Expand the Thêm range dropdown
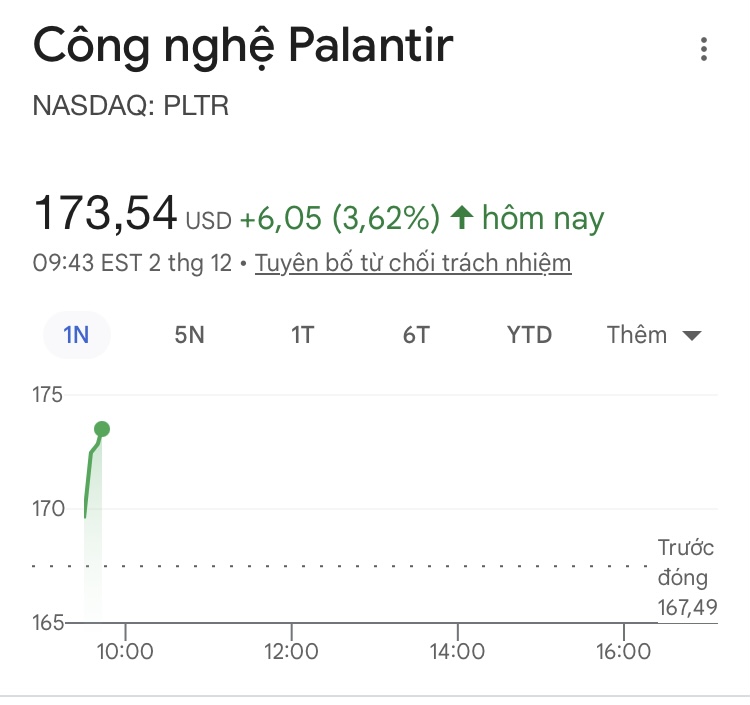Viewport: 750px width, 705px height. (653, 335)
